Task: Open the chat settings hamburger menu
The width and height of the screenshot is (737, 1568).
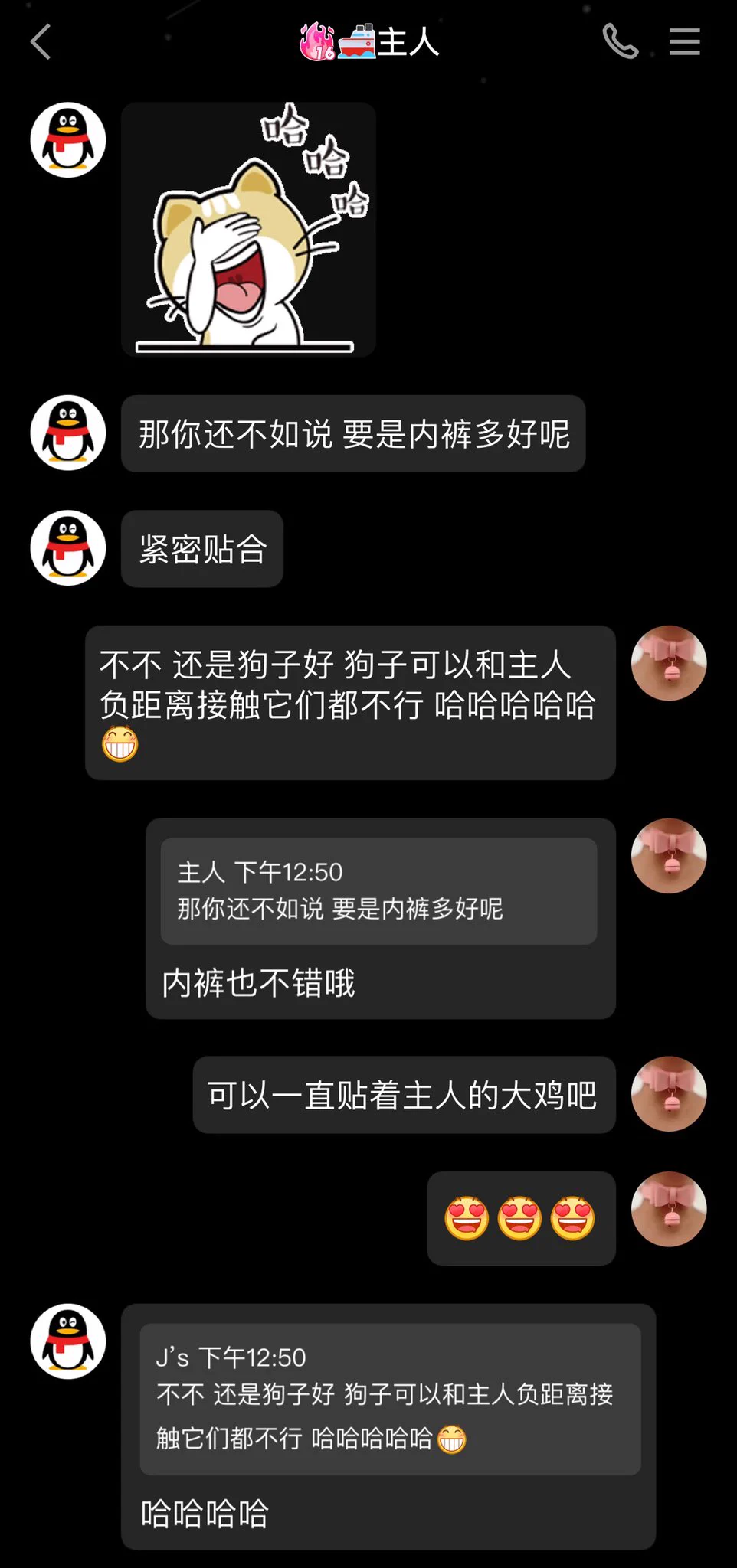Action: (x=684, y=41)
